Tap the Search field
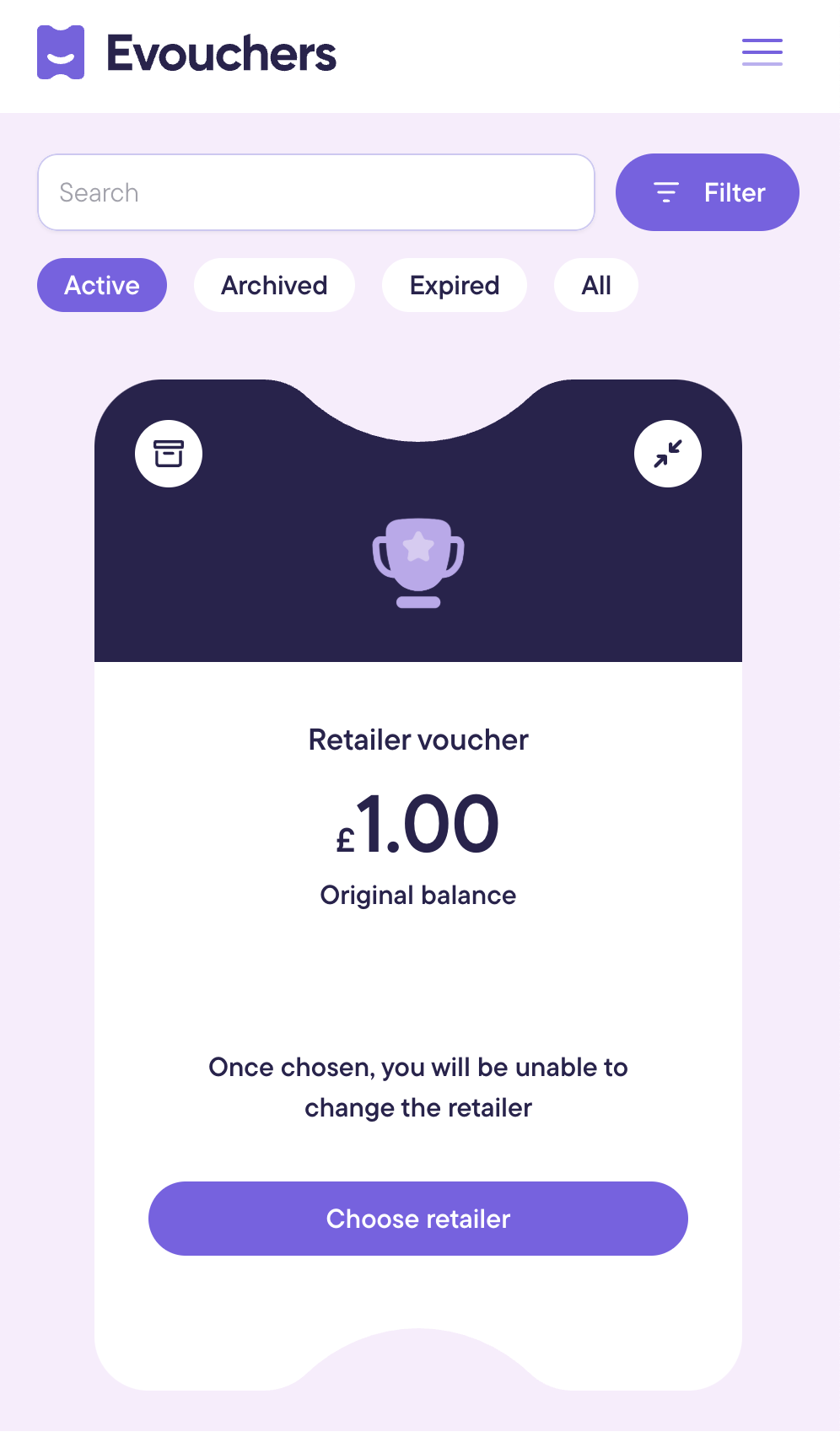This screenshot has width=840, height=1437. tap(316, 192)
